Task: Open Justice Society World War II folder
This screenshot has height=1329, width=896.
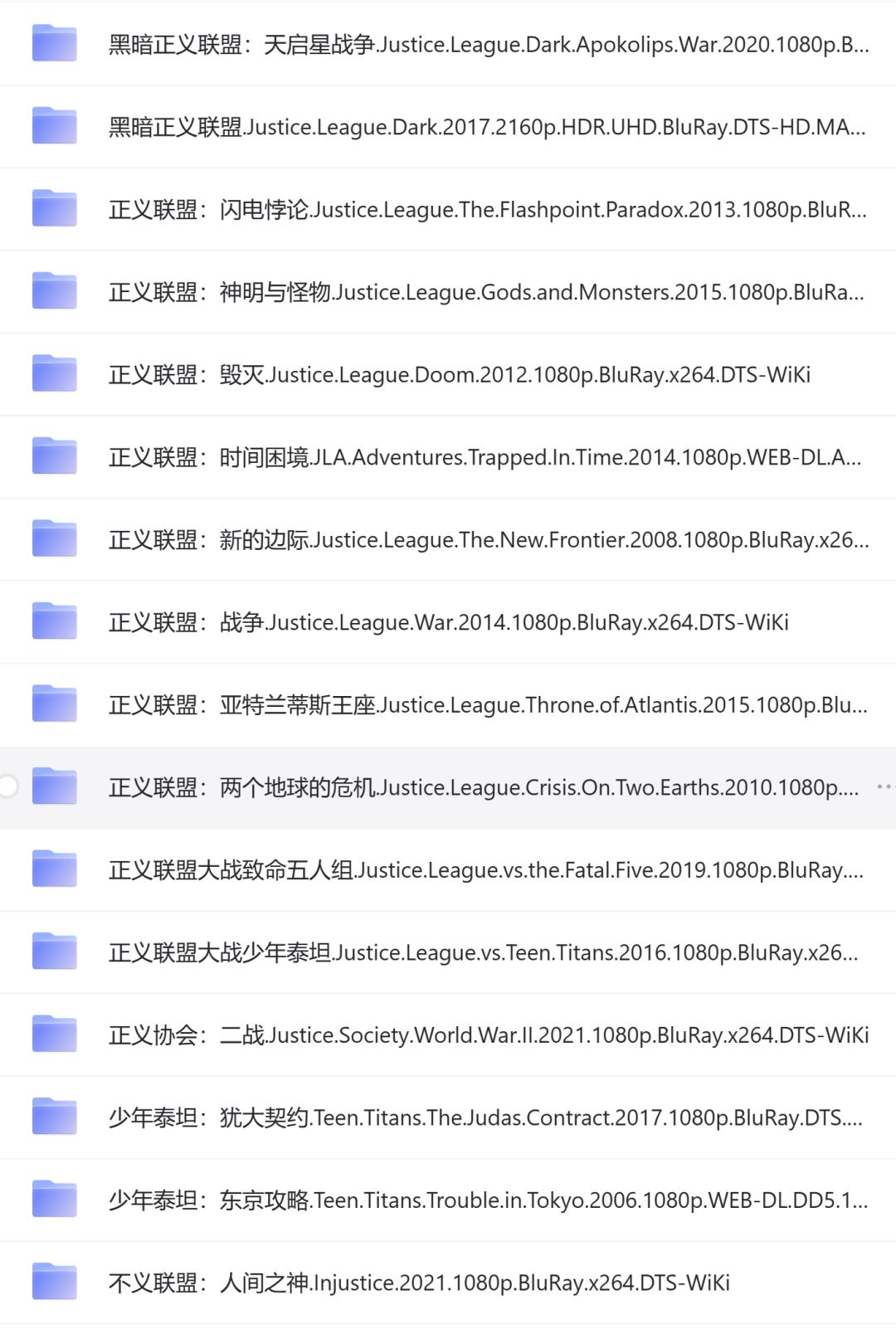Action: pos(488,1035)
